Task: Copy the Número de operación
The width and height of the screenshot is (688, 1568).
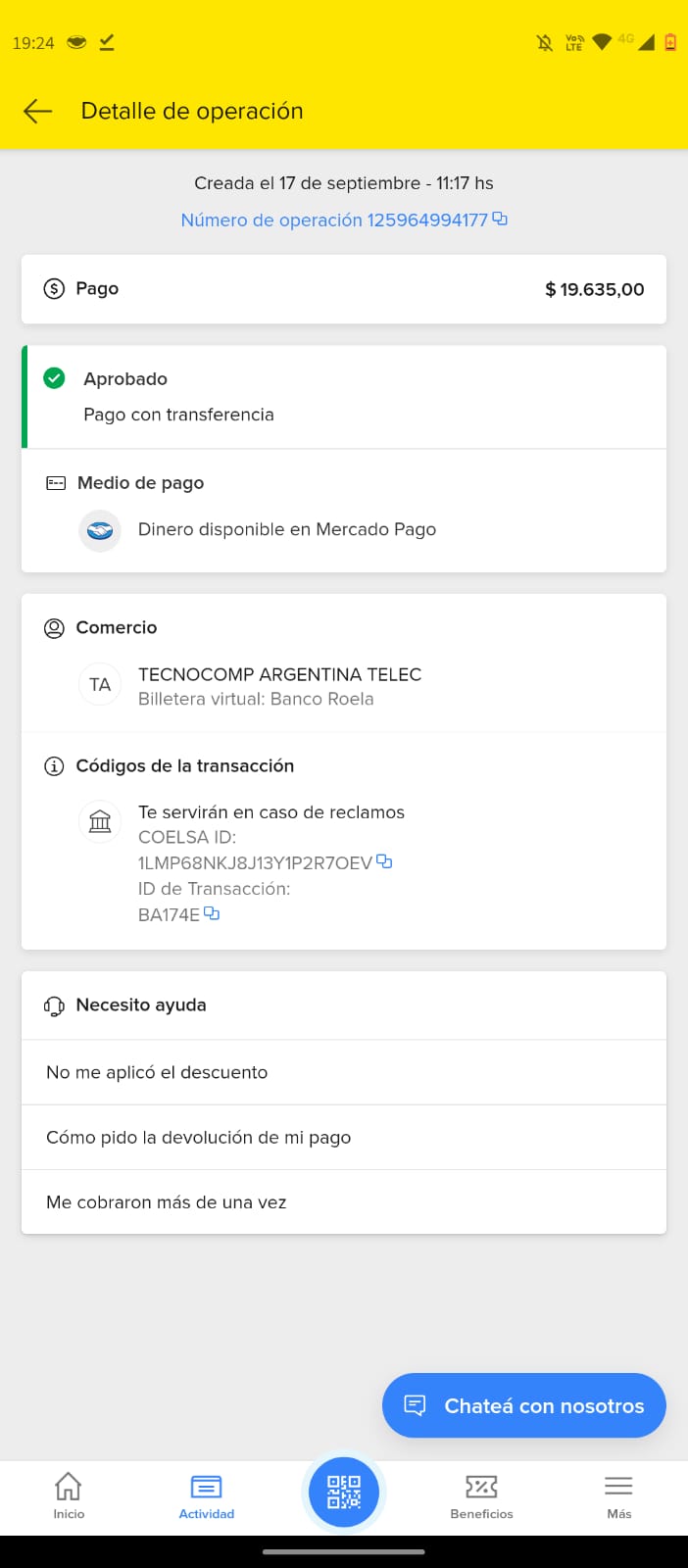Action: click(x=500, y=219)
